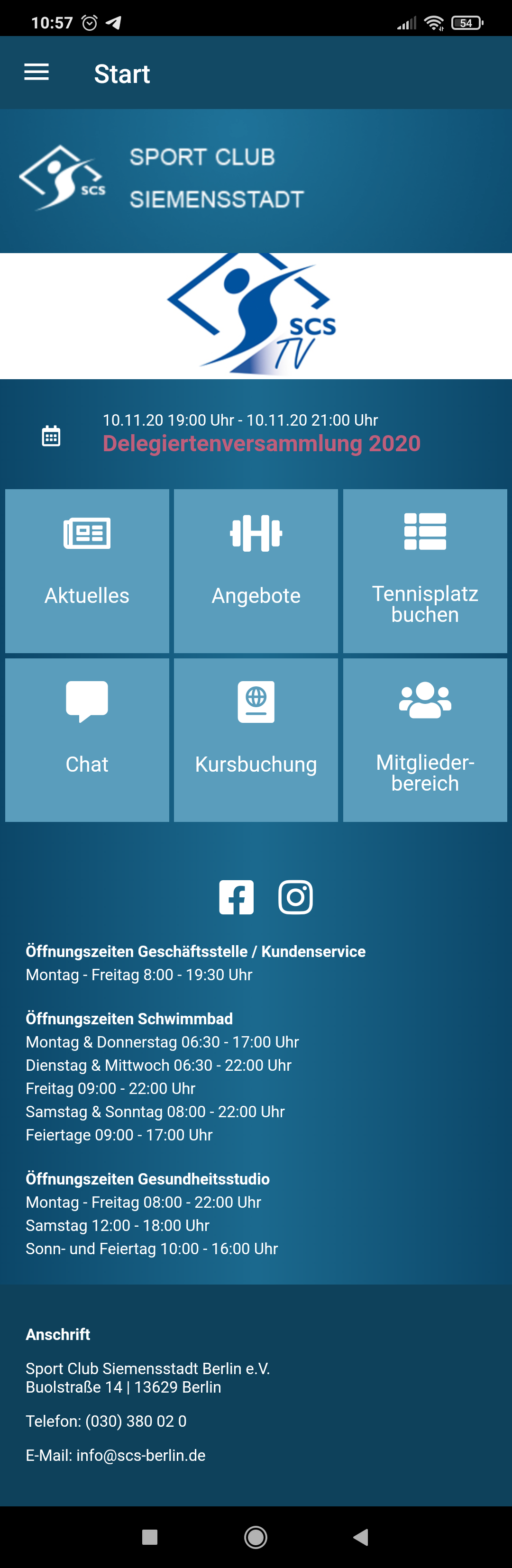Go to Kursbuchung
Image resolution: width=512 pixels, height=1568 pixels.
point(256,739)
